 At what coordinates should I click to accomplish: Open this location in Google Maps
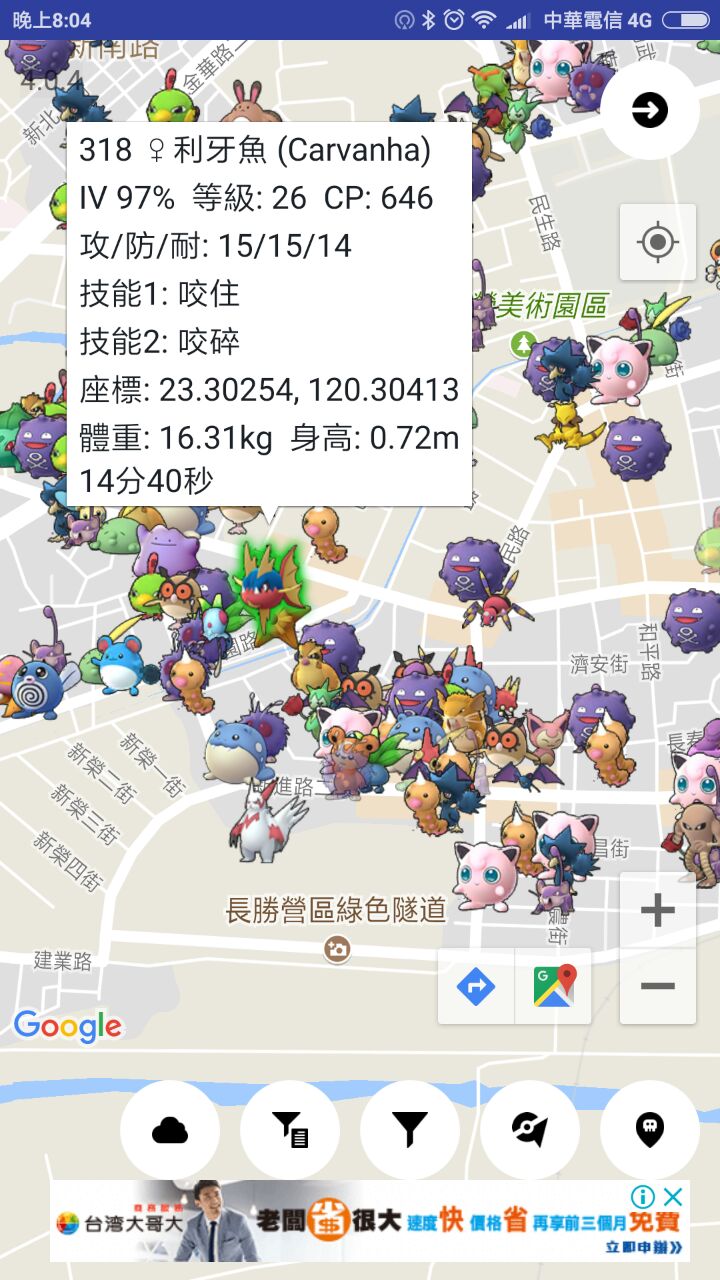click(554, 987)
